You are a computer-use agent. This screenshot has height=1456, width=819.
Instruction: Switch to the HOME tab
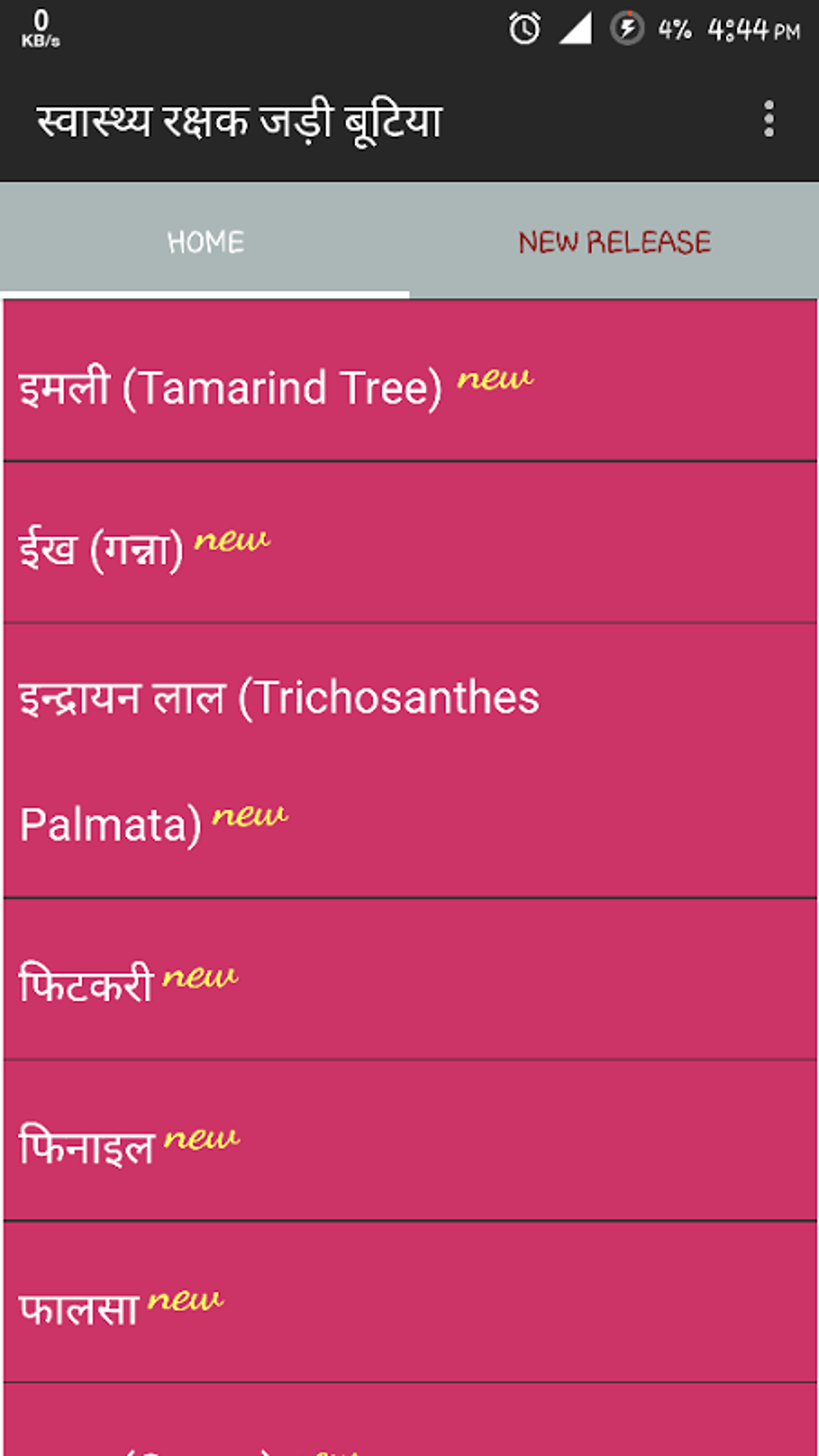coord(206,242)
